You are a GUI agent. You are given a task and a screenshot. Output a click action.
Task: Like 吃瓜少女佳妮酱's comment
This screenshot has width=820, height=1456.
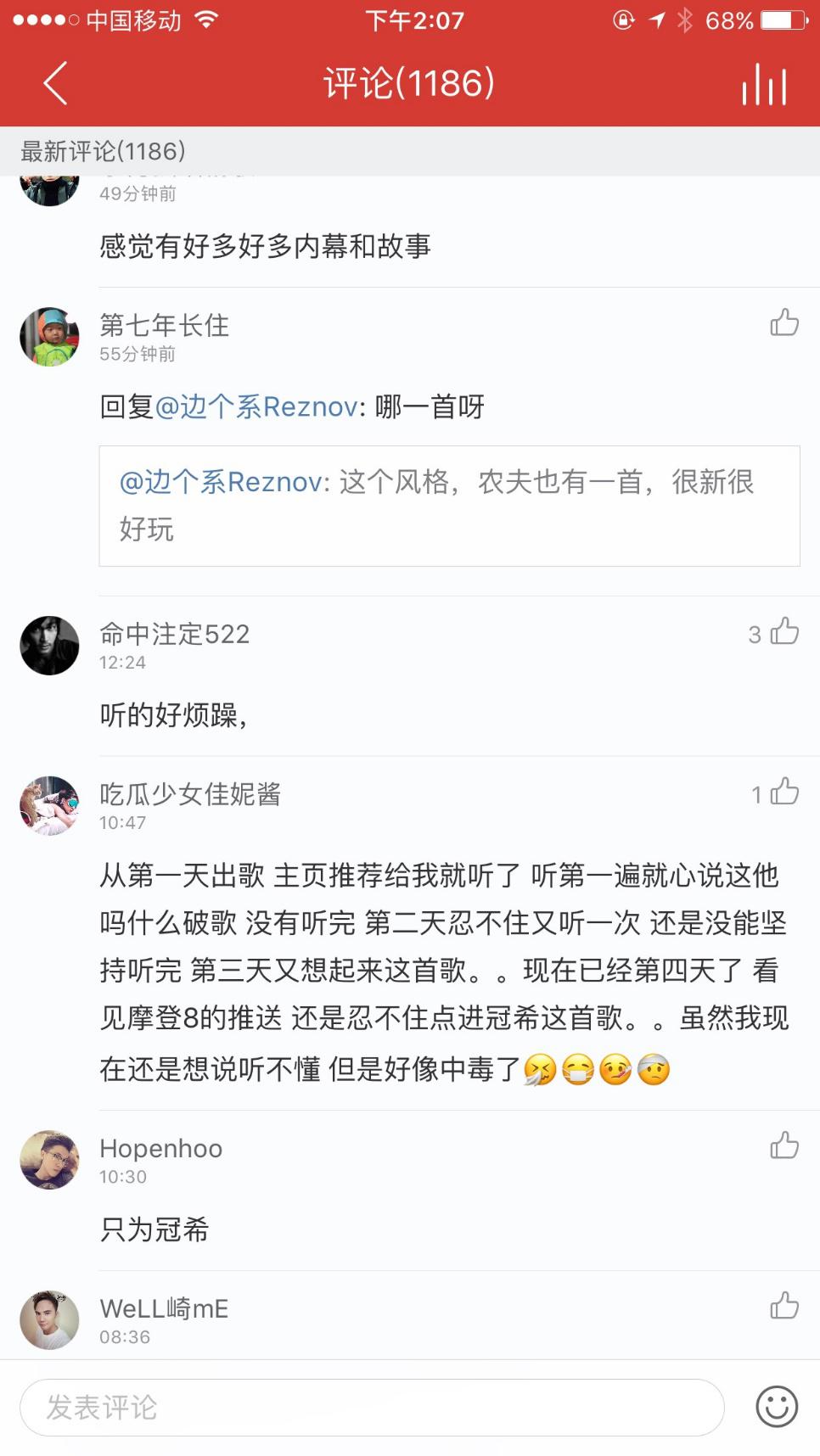click(x=784, y=792)
